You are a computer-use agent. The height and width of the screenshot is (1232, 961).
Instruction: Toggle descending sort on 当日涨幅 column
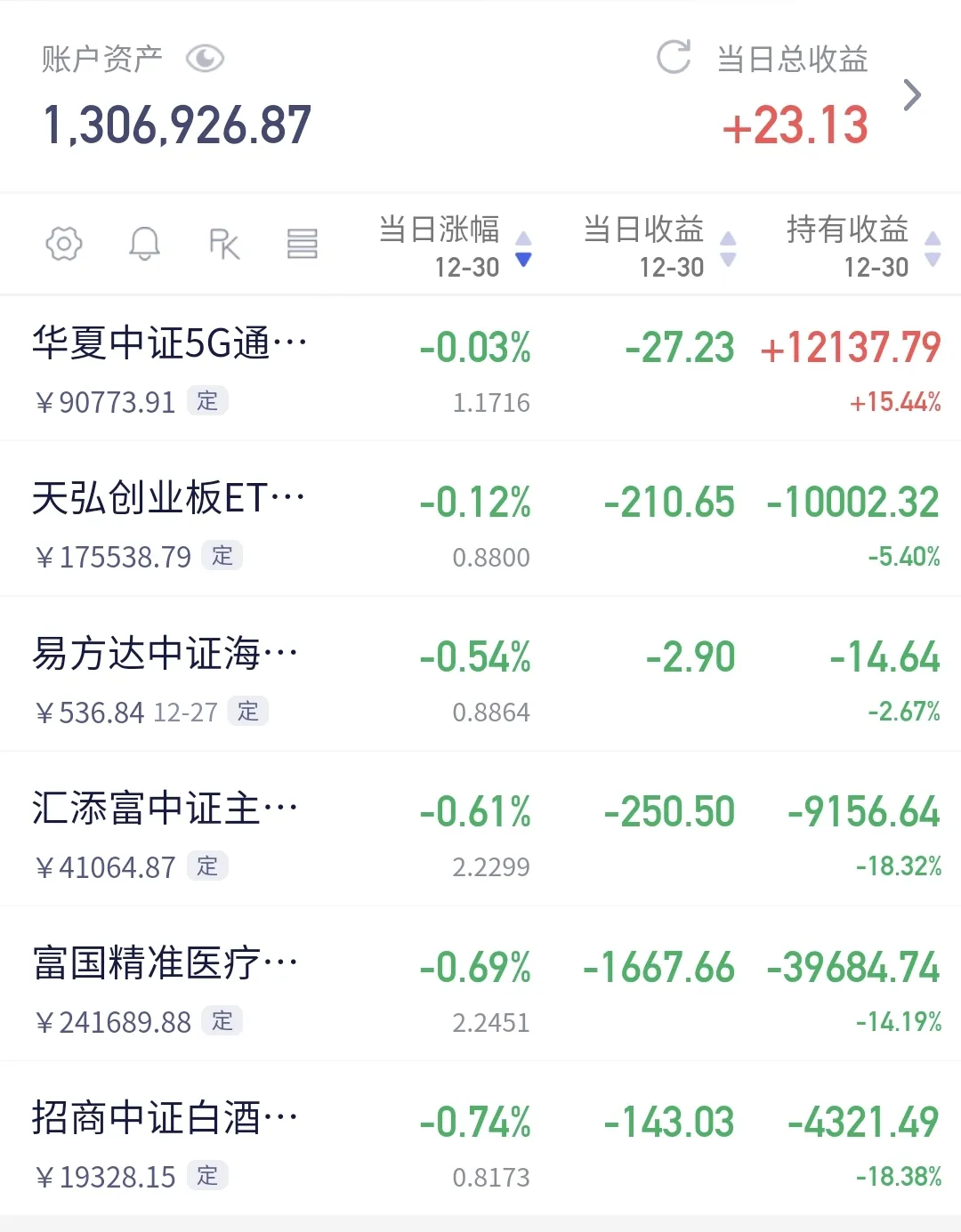click(x=523, y=262)
